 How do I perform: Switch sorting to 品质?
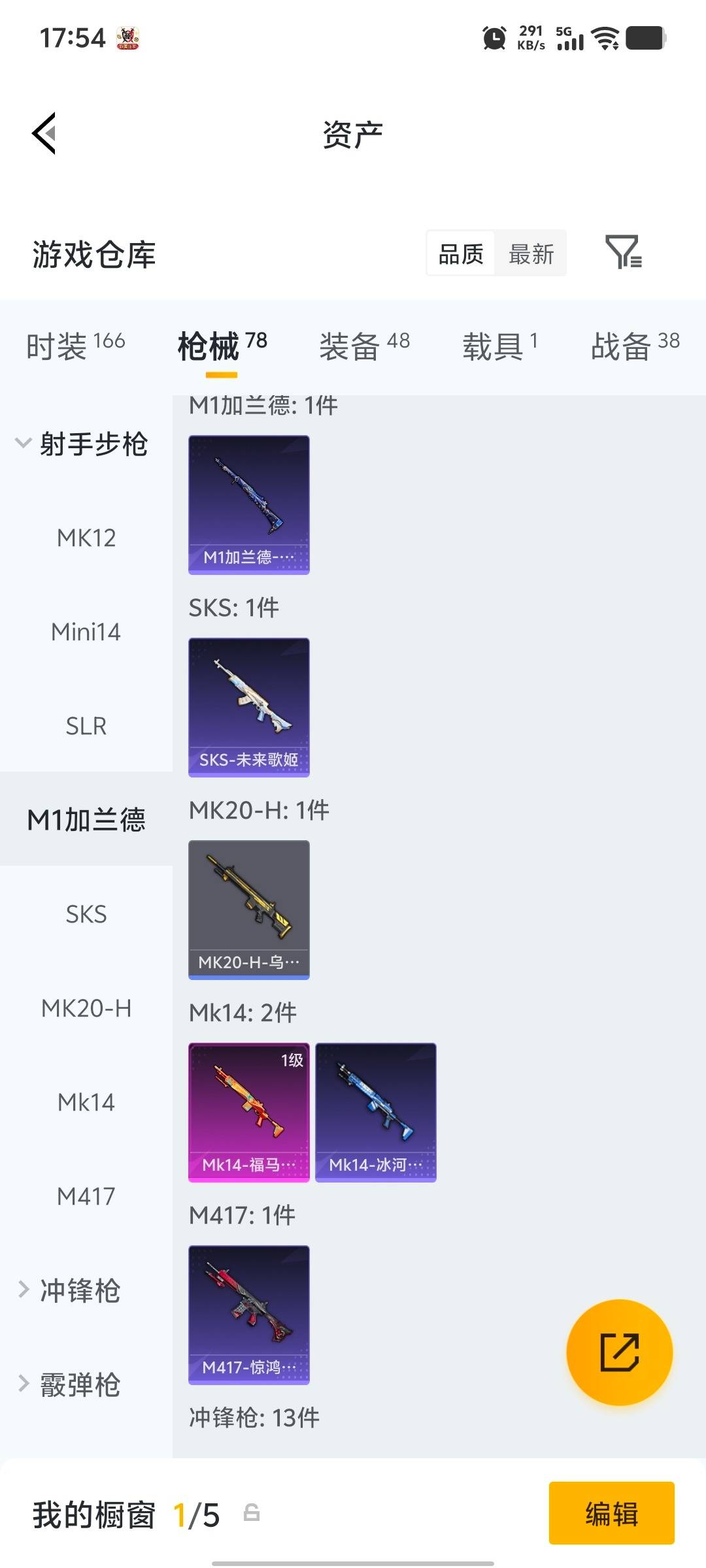click(460, 253)
